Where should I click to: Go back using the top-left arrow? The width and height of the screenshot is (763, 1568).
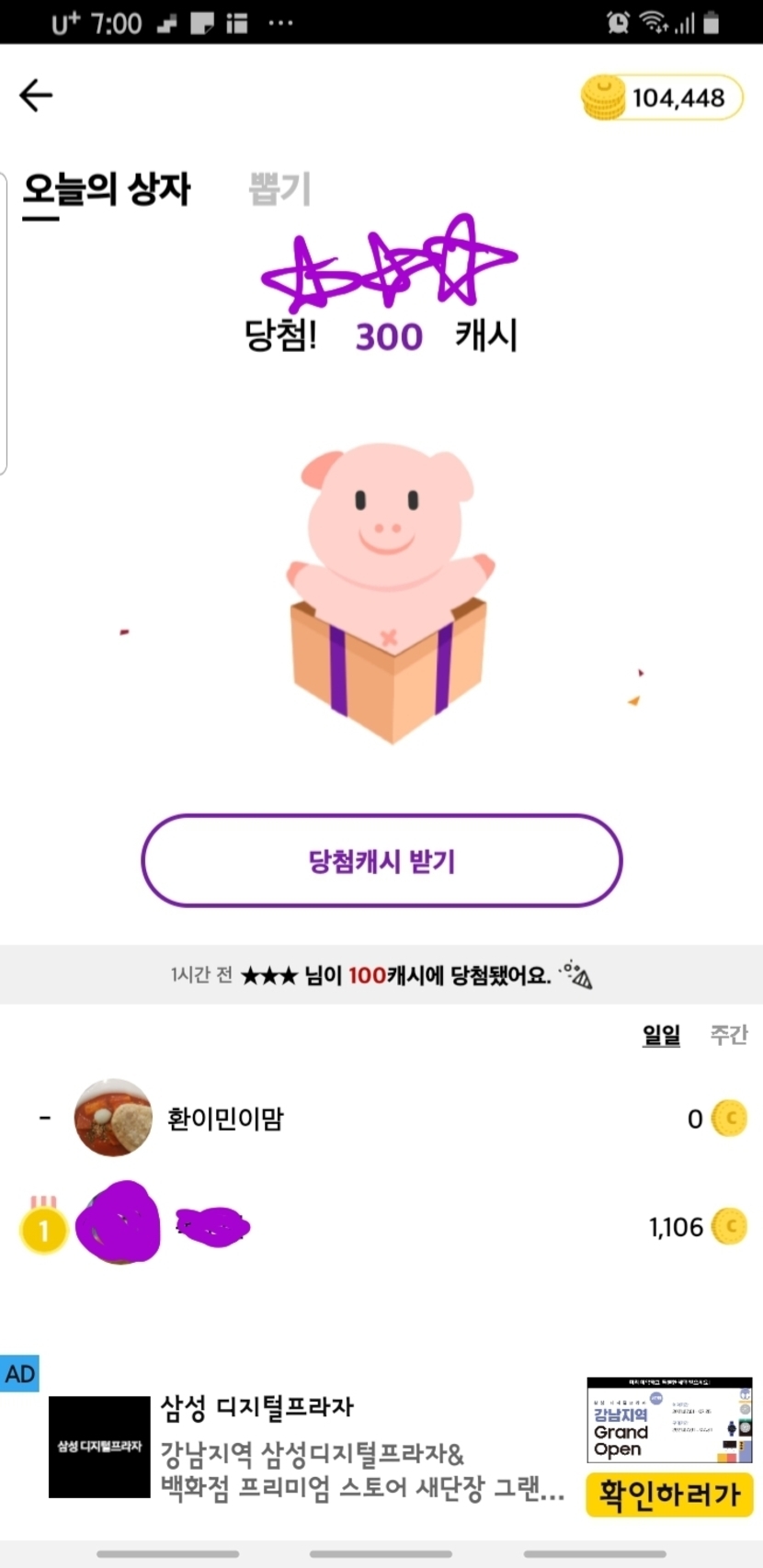click(36, 95)
